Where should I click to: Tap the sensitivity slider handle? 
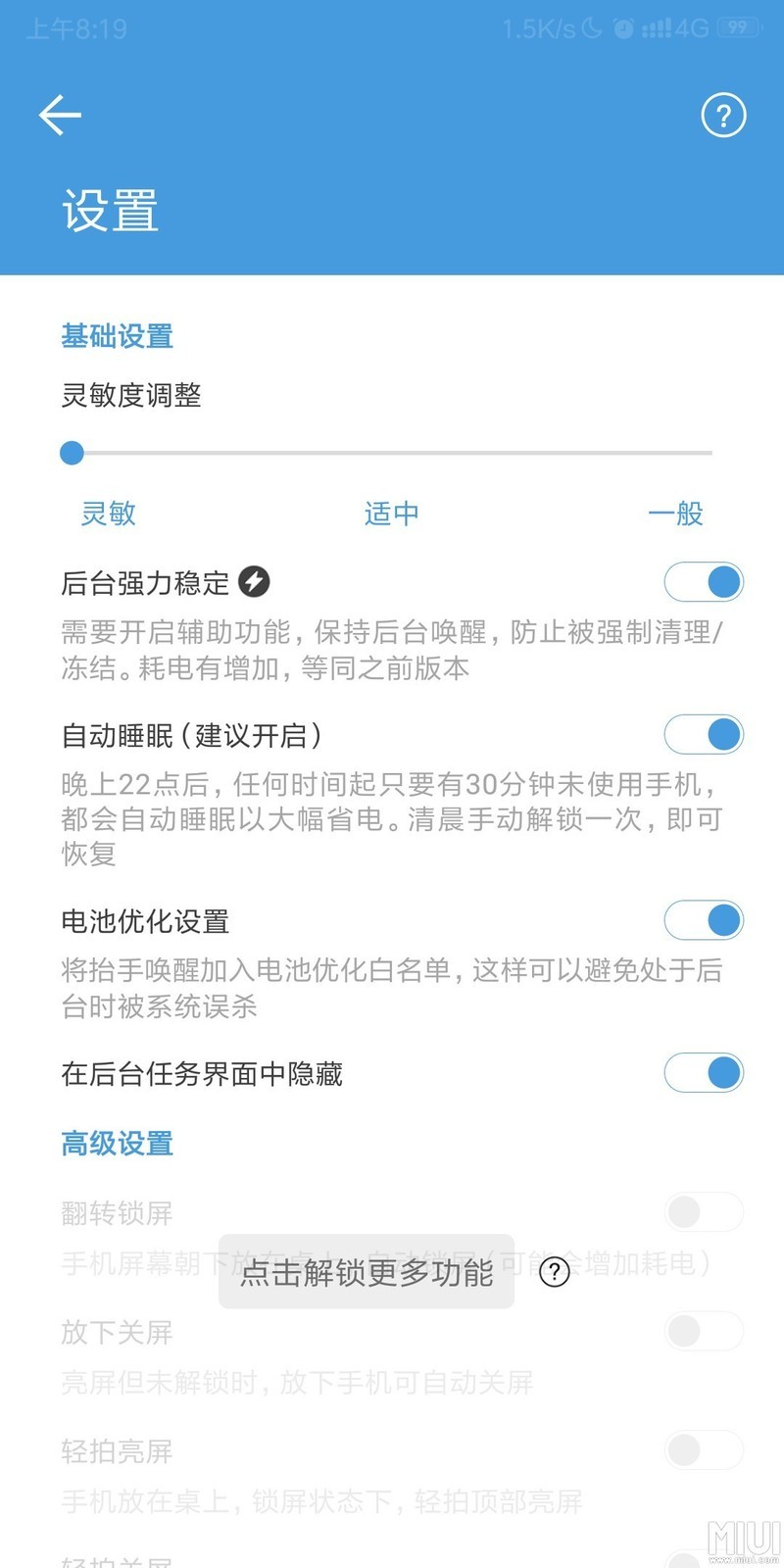(71, 453)
